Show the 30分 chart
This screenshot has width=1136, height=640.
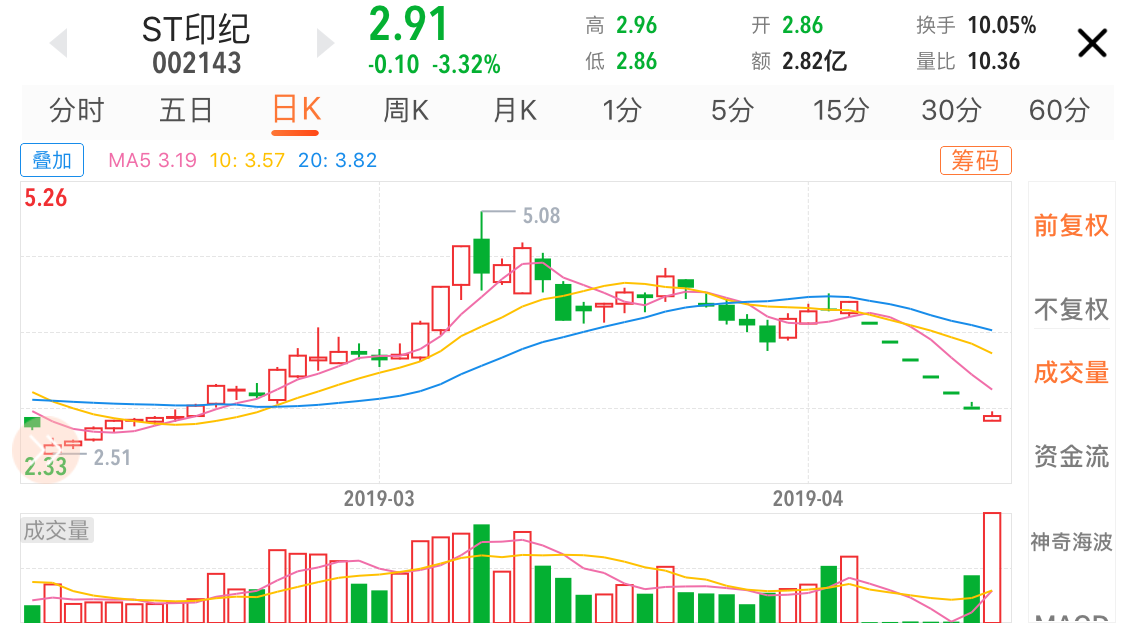951,110
